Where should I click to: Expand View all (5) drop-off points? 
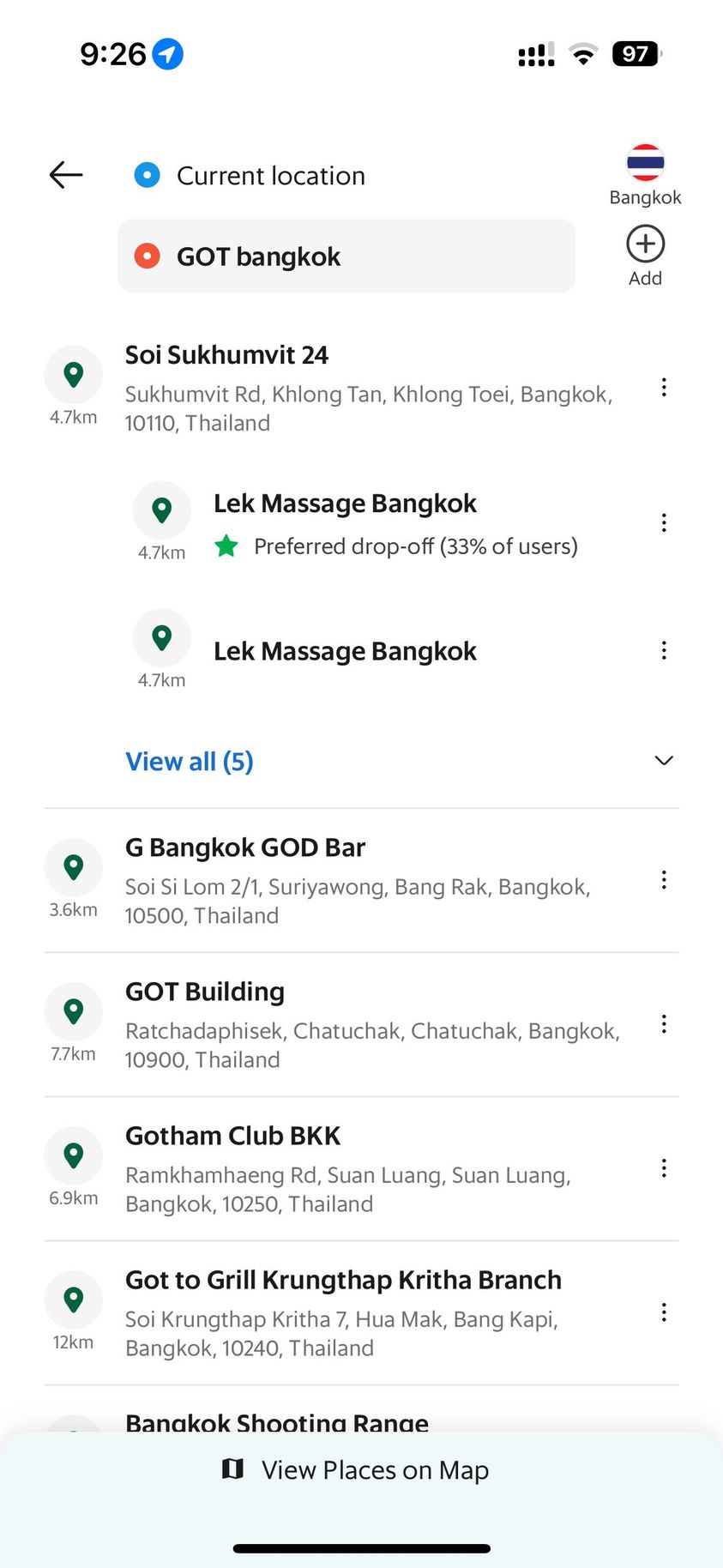pos(190,762)
